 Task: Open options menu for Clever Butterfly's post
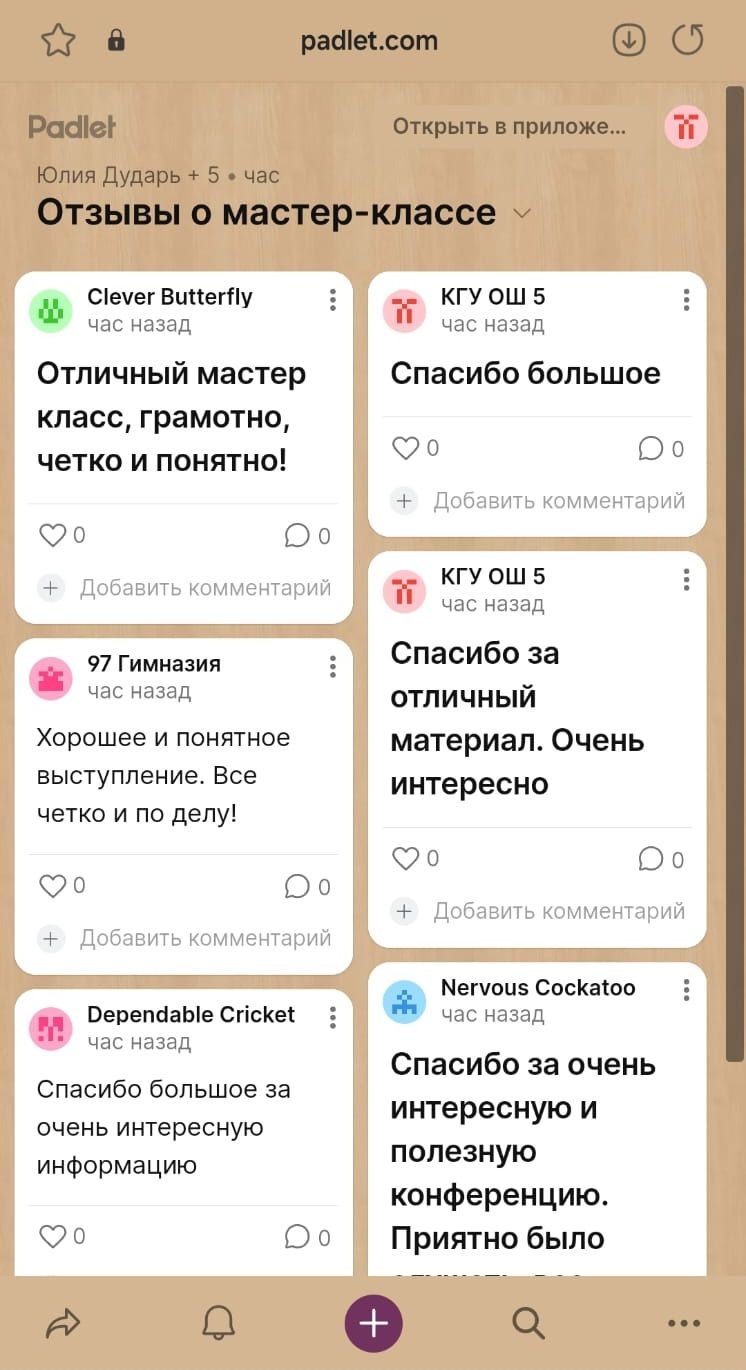point(333,300)
